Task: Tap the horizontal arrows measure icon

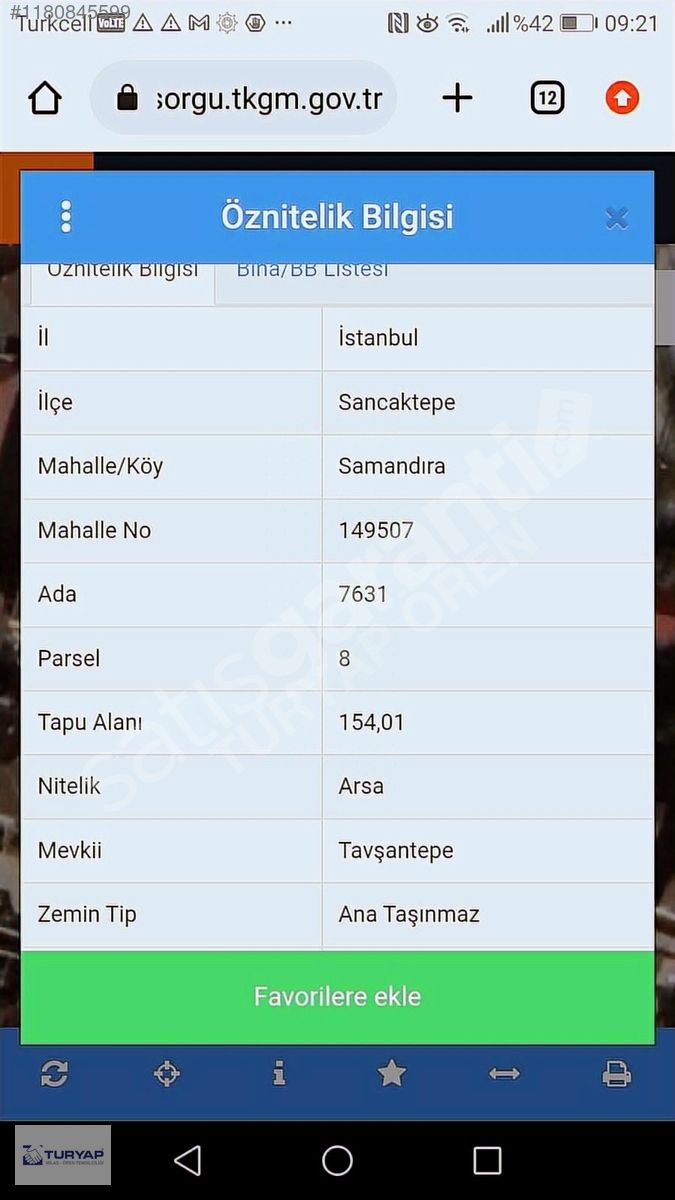Action: click(x=504, y=1074)
